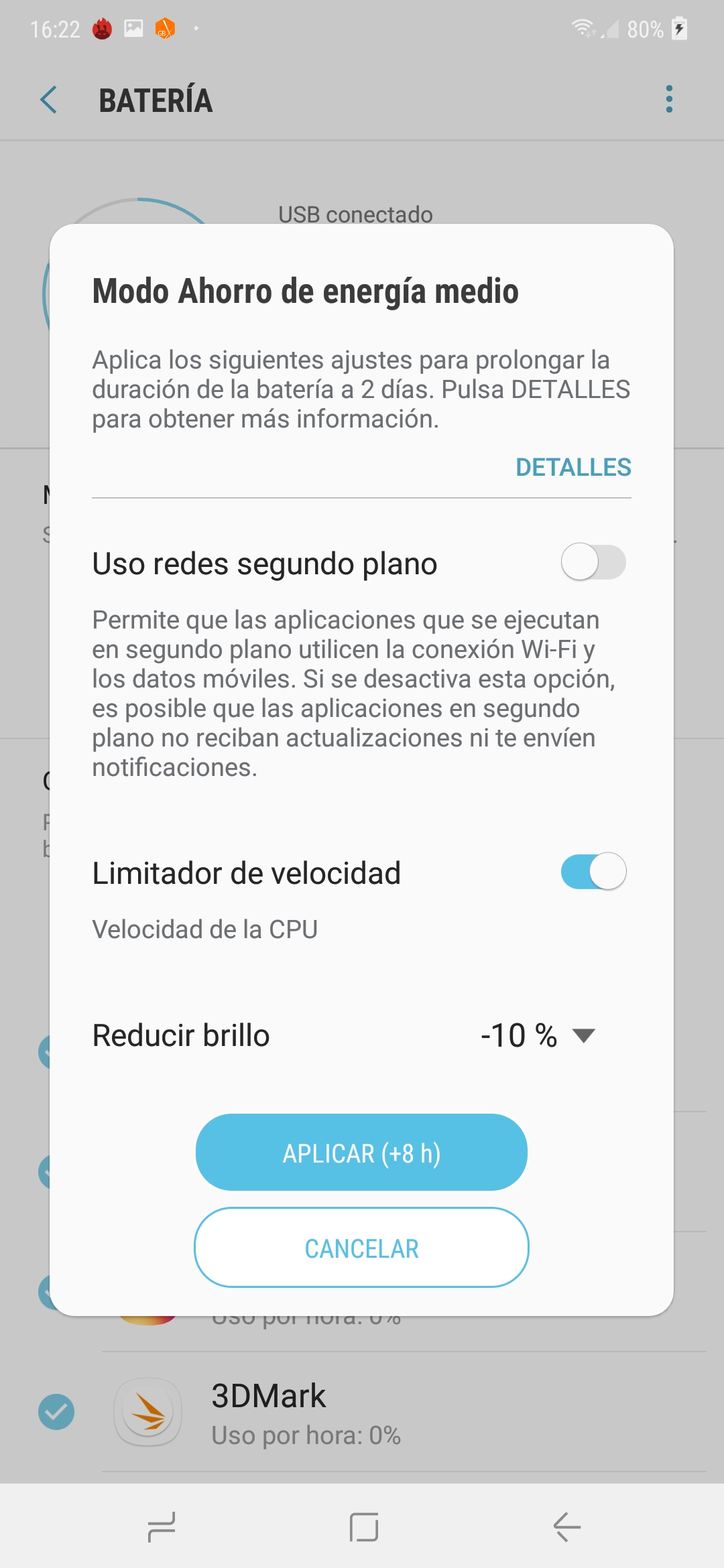This screenshot has width=724, height=1568.
Task: Dismiss dialog with CANCELAR
Action: coord(361,1248)
